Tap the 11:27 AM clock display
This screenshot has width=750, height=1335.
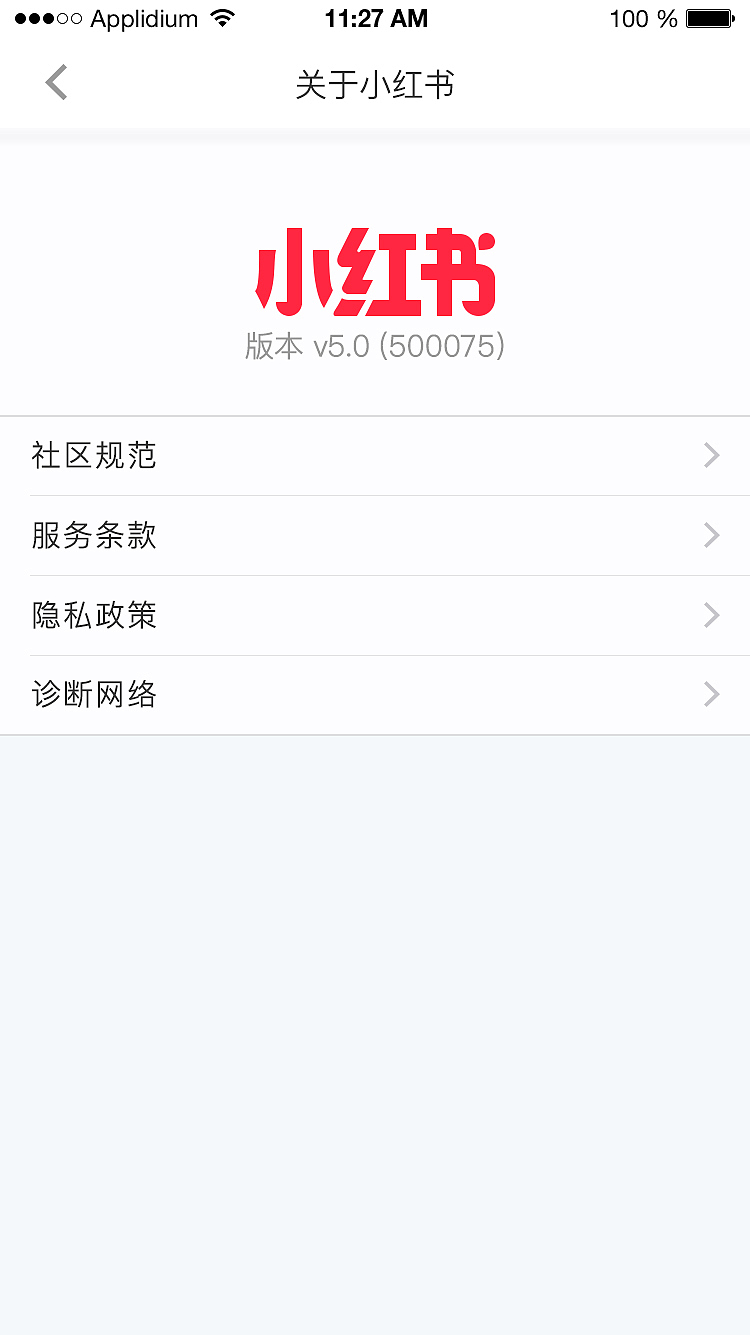[x=376, y=17]
